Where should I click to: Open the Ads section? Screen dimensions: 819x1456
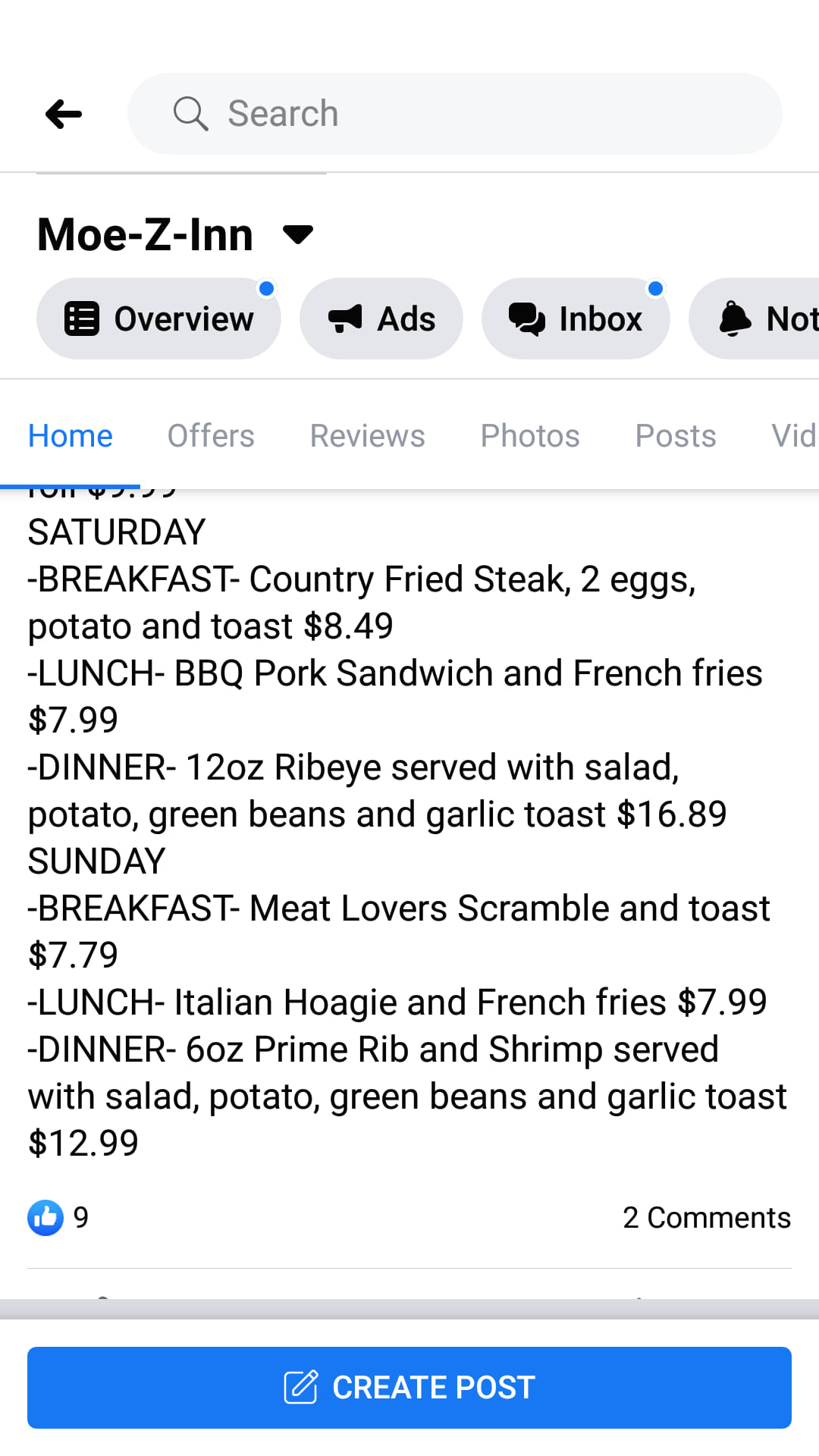coord(381,318)
